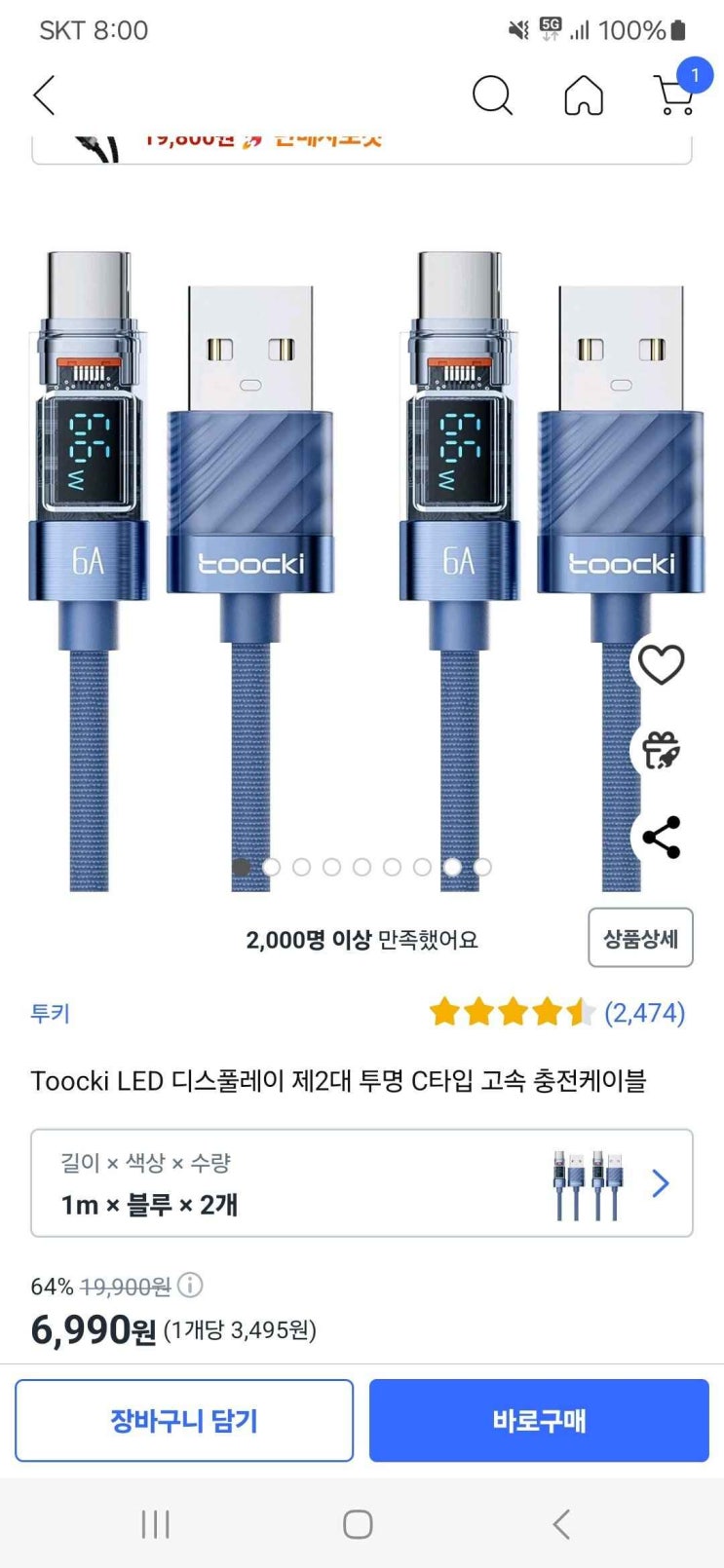This screenshot has width=724, height=1568.
Task: Open 상품상세 product details
Action: pos(640,938)
